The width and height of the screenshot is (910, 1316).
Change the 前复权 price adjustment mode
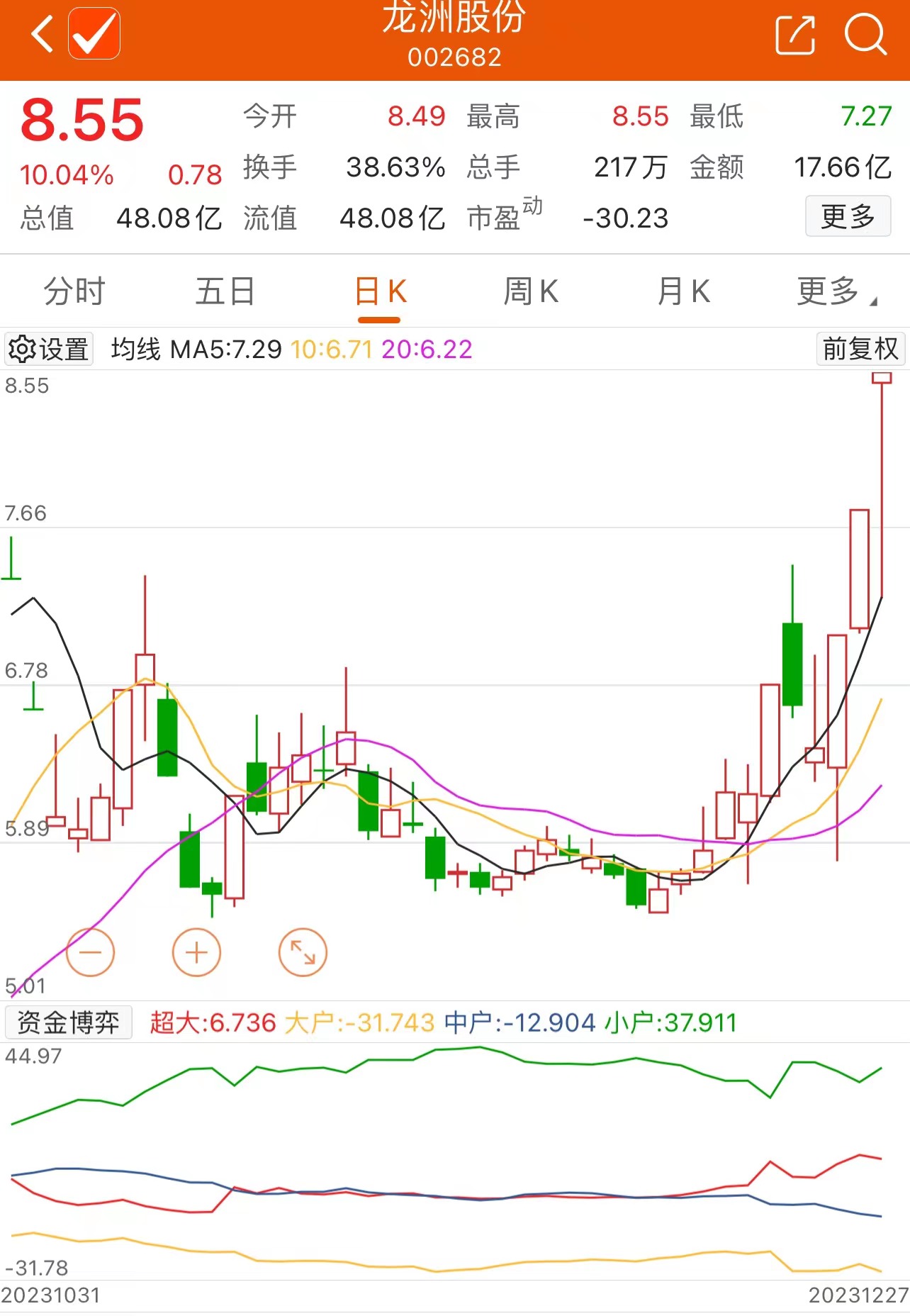coord(860,349)
